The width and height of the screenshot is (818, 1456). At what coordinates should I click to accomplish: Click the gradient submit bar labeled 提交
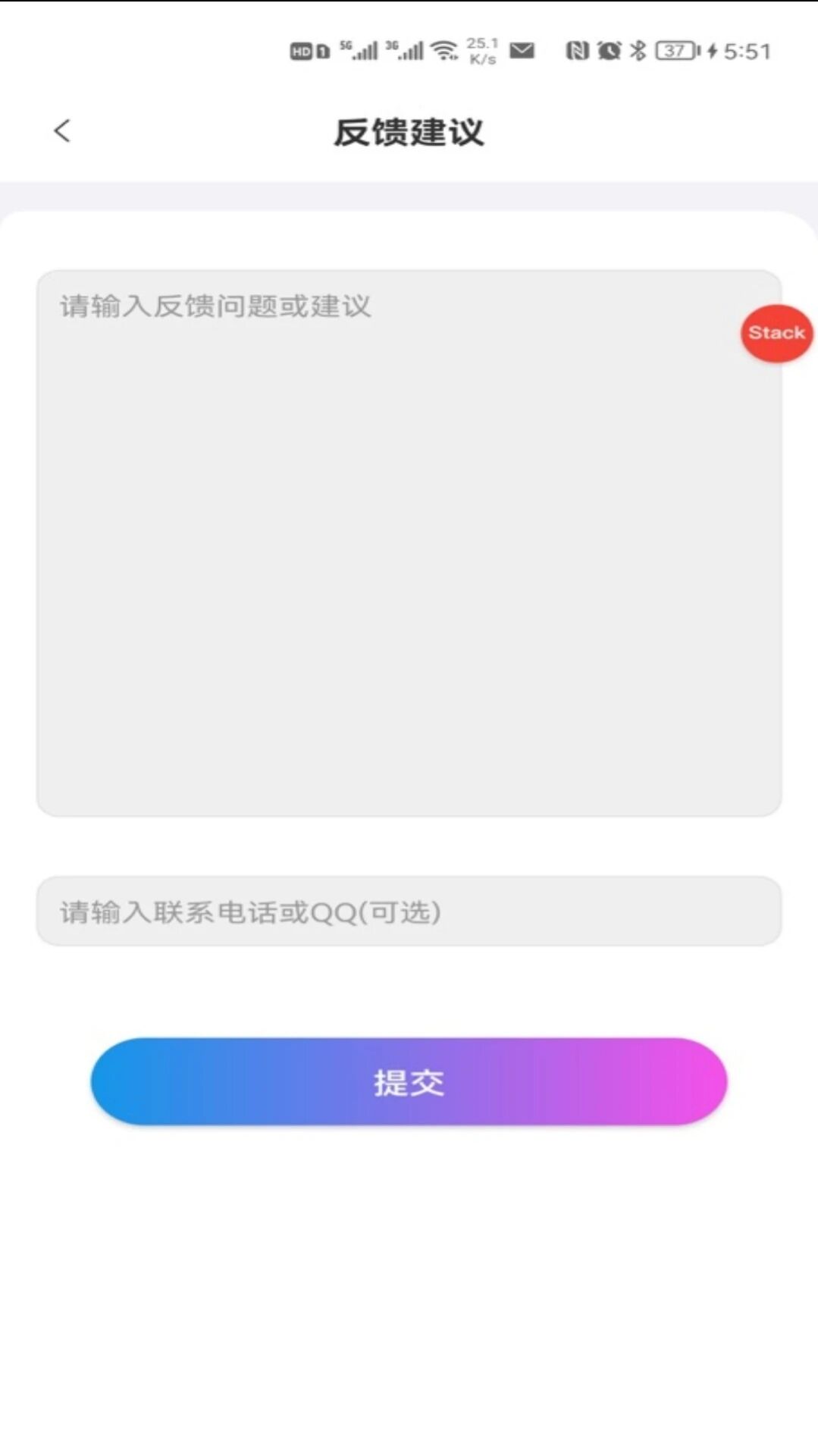pyautogui.click(x=409, y=1082)
